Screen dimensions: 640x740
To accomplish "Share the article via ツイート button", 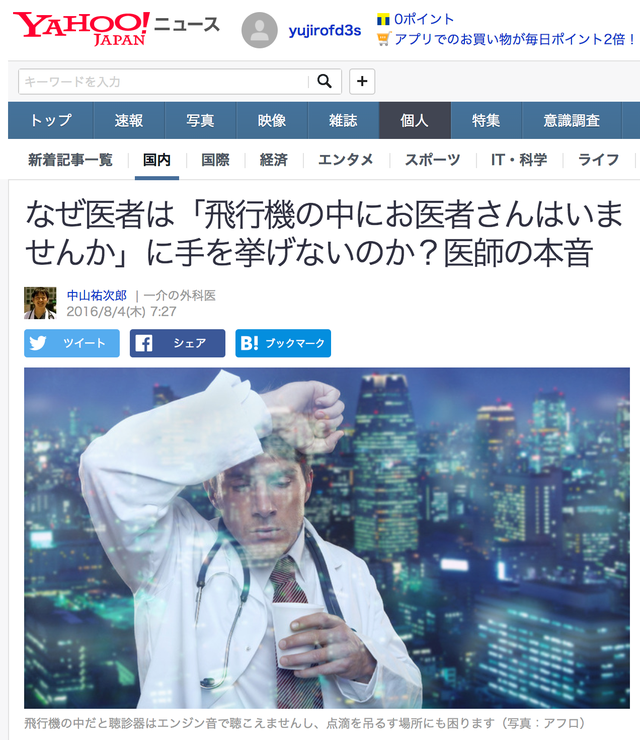I will click(72, 343).
